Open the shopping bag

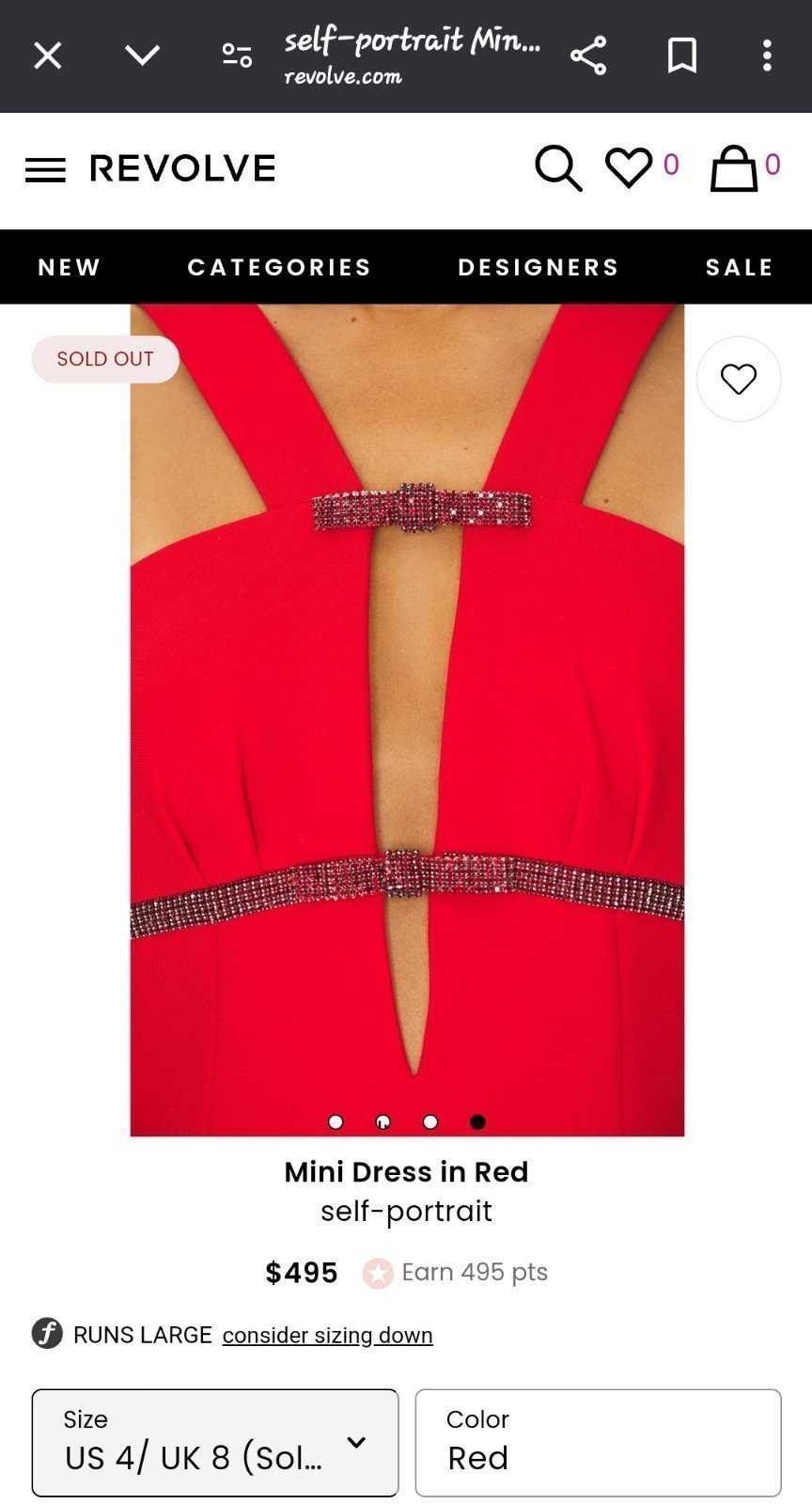(733, 168)
